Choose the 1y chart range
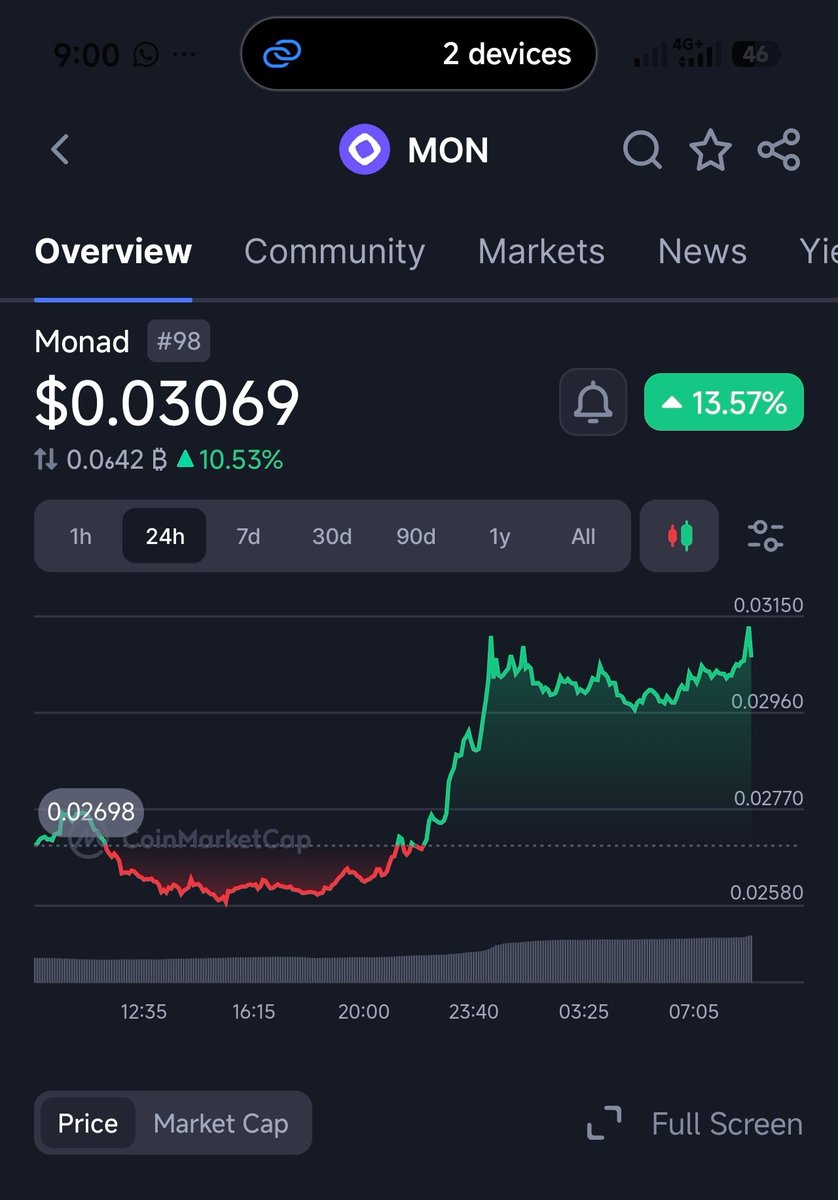 tap(500, 536)
